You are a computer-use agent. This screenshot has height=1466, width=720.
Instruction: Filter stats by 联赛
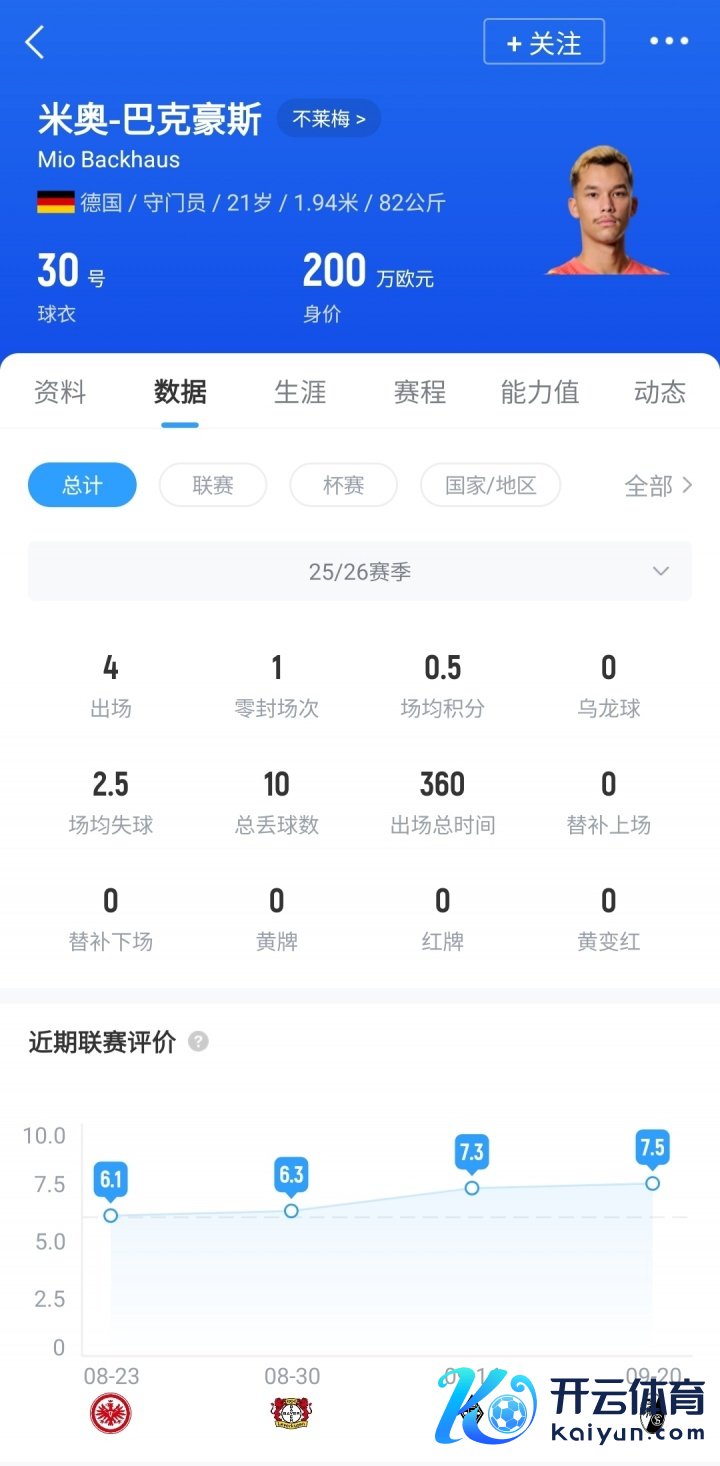click(x=213, y=485)
